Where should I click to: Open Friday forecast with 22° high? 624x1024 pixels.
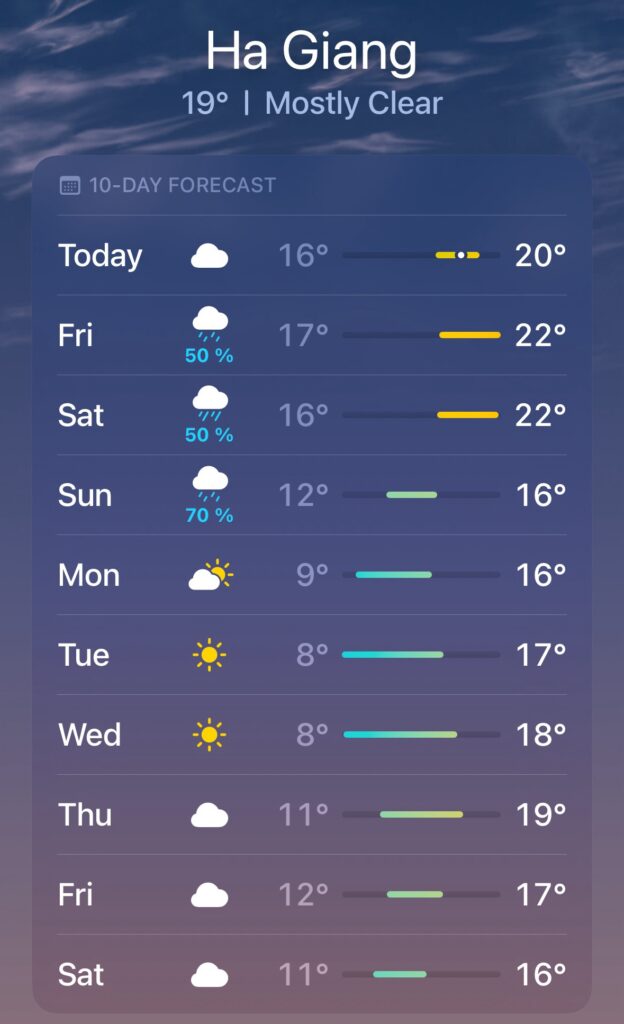(312, 335)
